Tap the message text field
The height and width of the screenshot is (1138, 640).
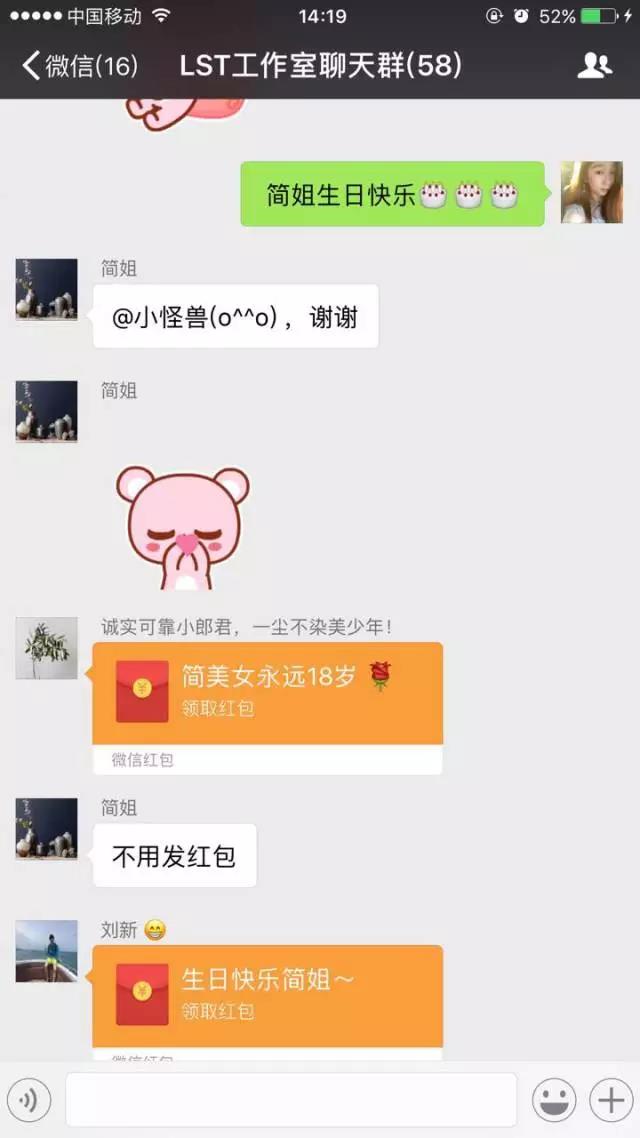point(291,1101)
